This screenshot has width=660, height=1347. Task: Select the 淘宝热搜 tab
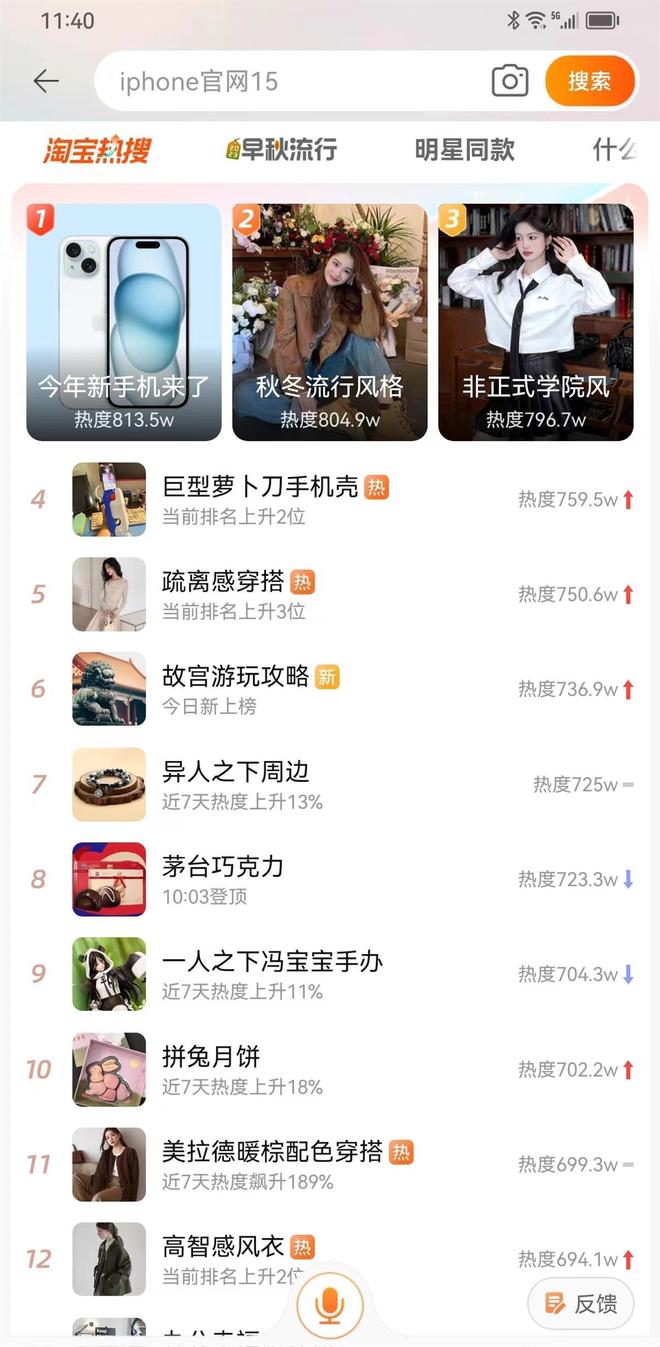click(97, 150)
